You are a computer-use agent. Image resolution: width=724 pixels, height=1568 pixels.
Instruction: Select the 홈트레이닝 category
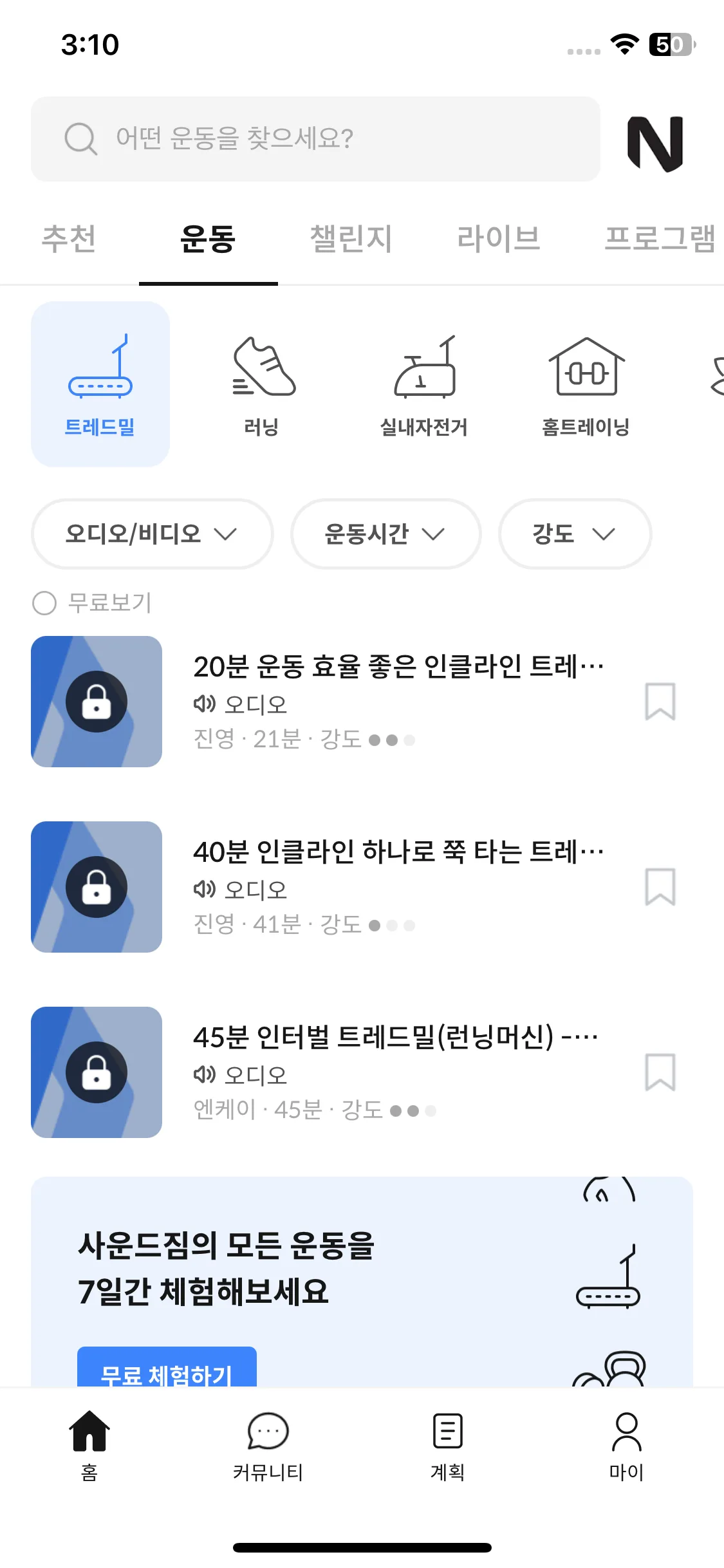coord(586,385)
